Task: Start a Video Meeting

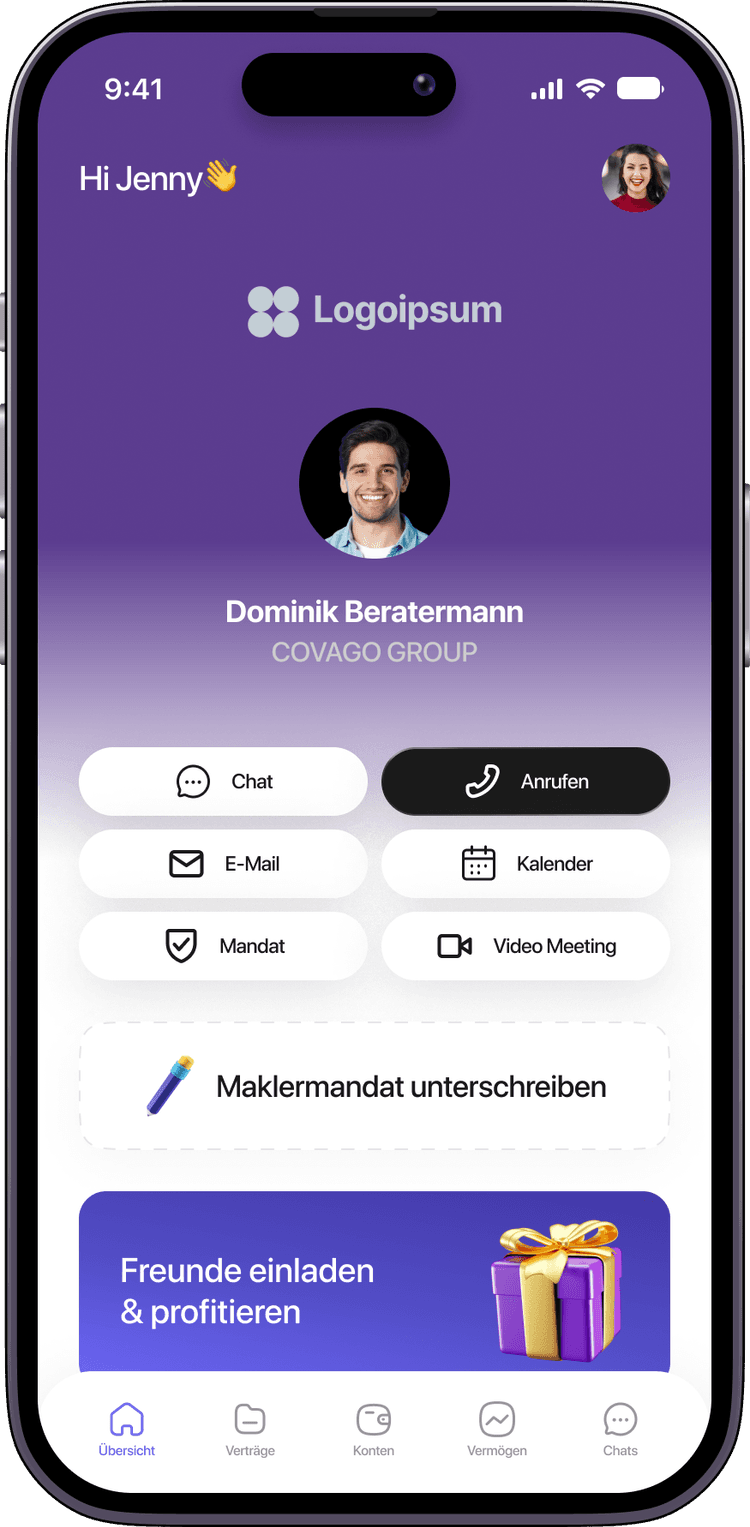Action: coord(525,946)
